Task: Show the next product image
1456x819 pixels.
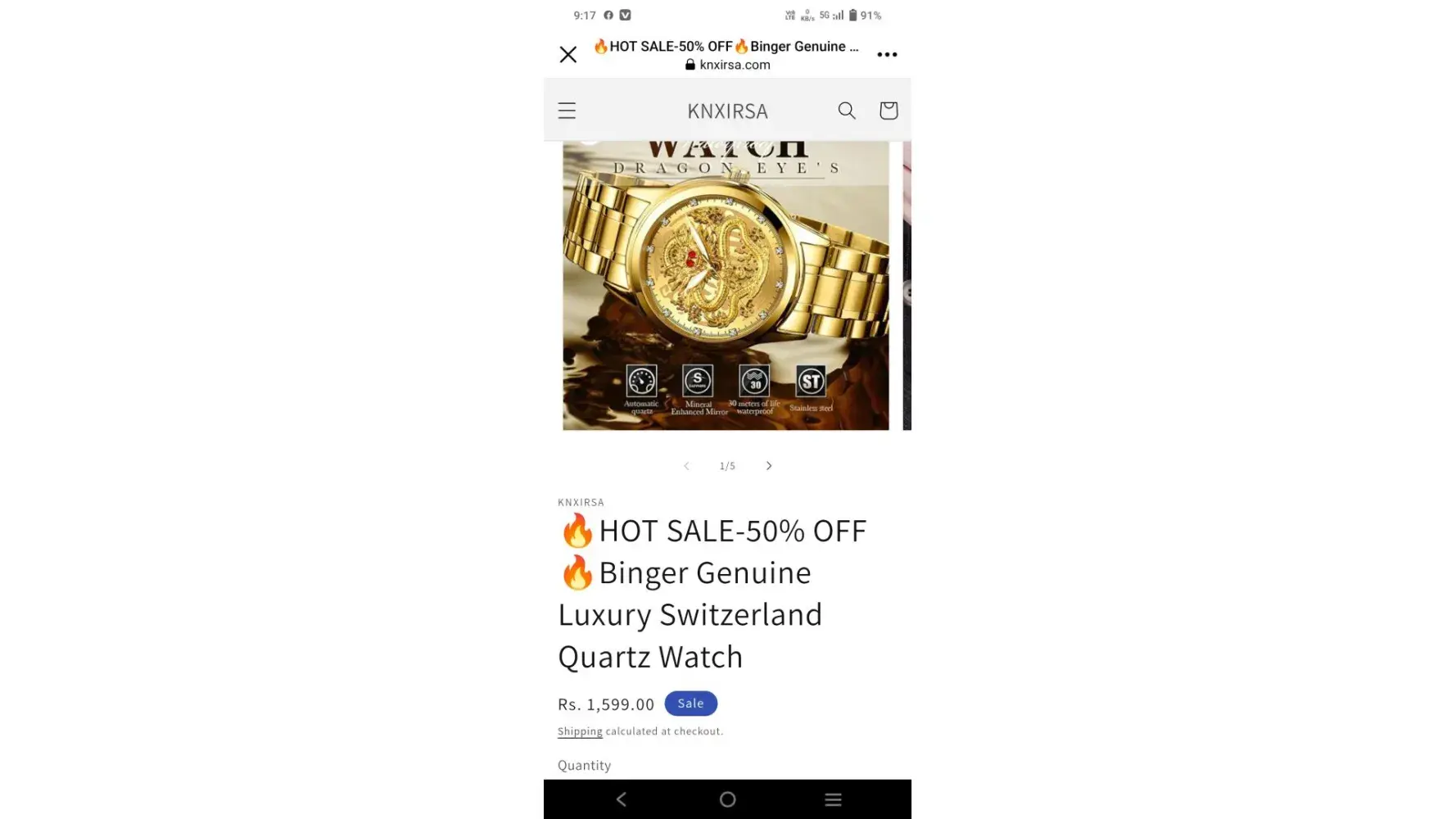Action: point(769,465)
